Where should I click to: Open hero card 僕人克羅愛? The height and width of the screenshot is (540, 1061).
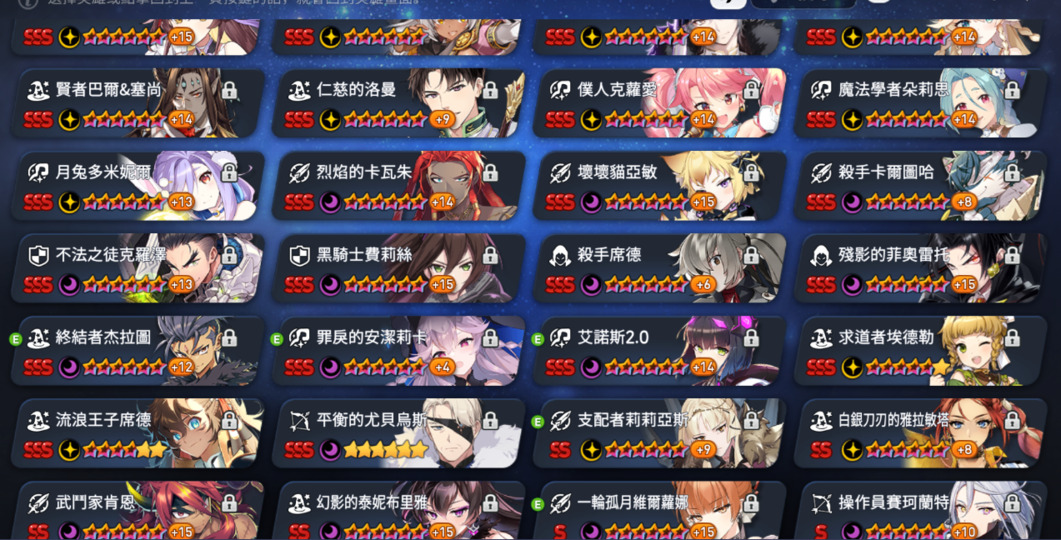point(660,104)
